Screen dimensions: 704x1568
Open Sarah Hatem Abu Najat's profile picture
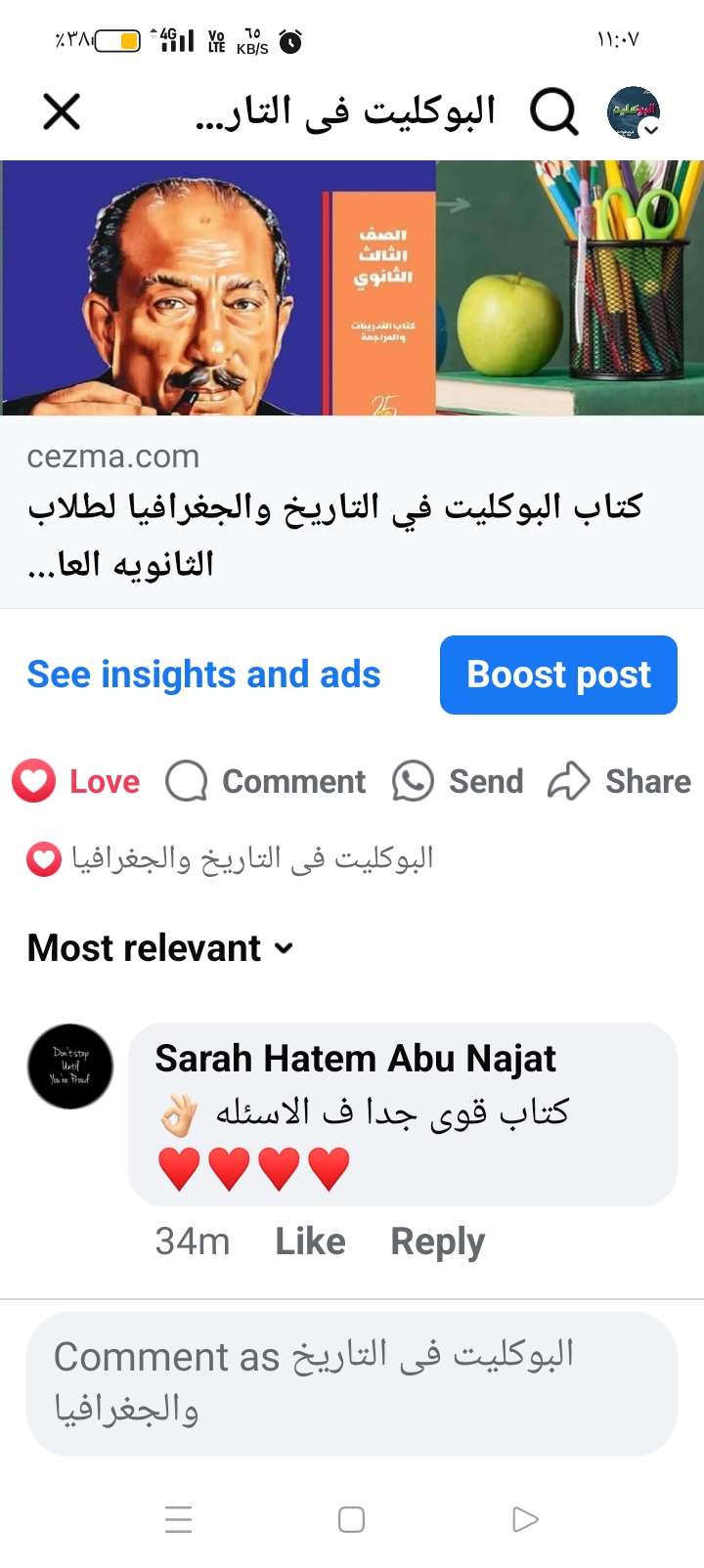click(x=69, y=1067)
